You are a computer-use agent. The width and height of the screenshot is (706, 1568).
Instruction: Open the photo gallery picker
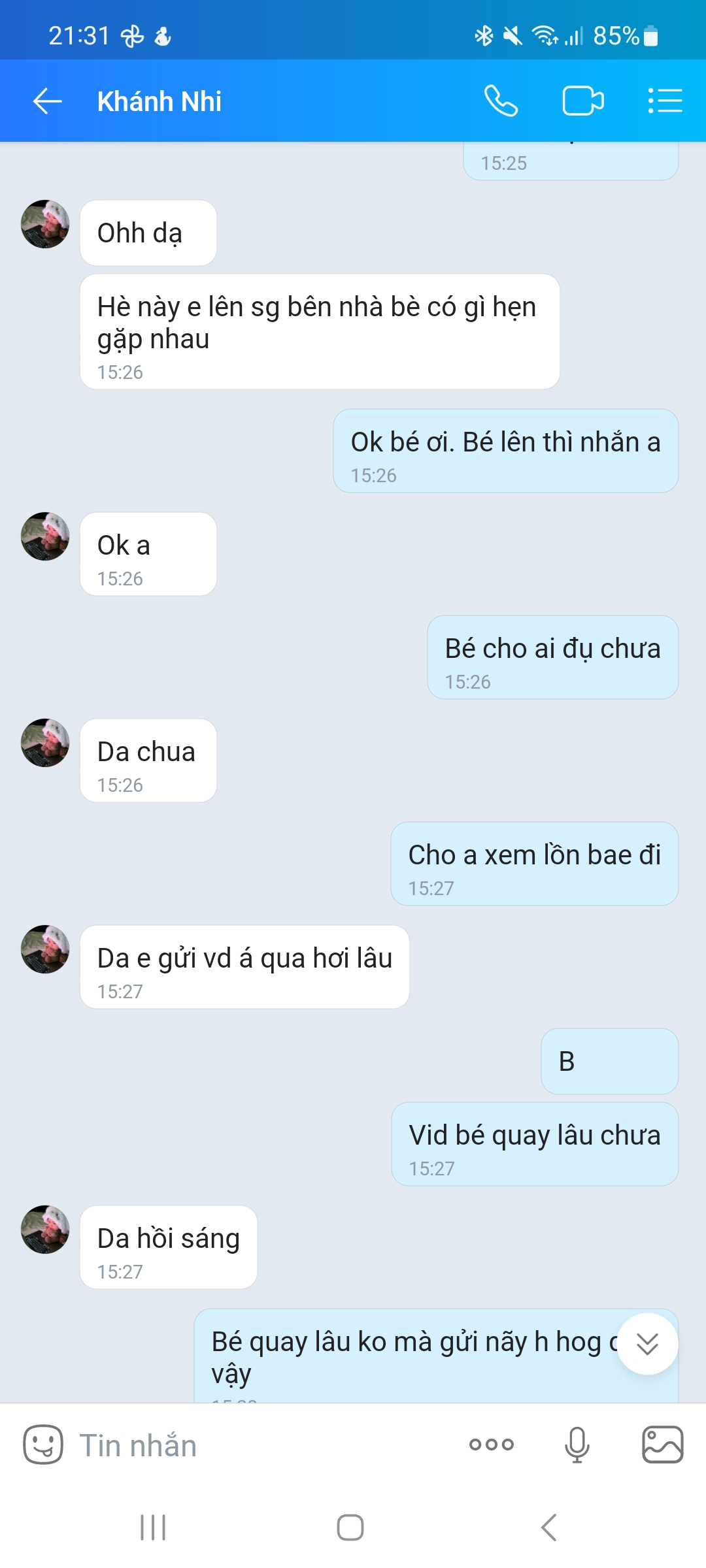point(662,1445)
